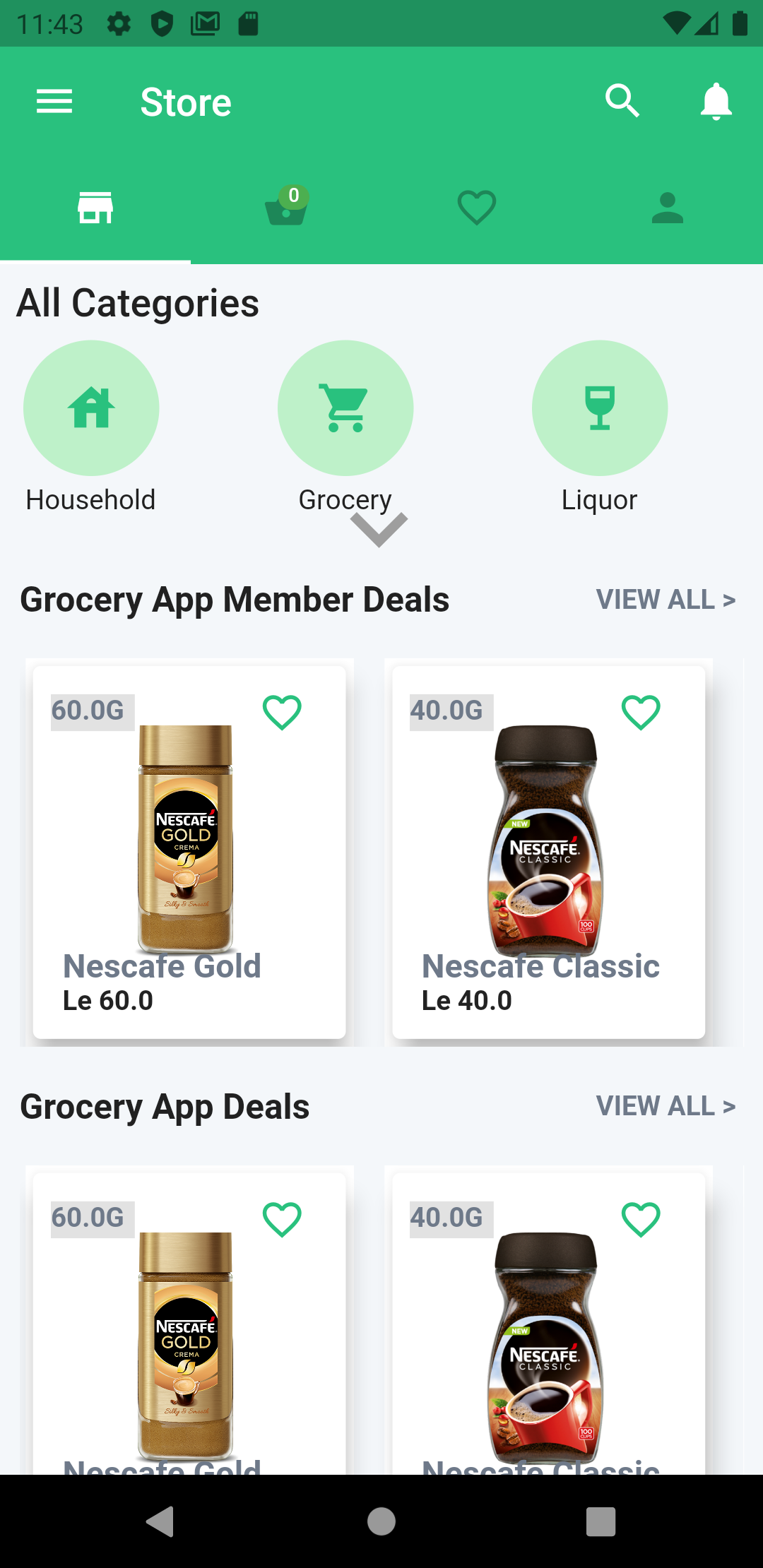
Task: Open the Liquor category
Action: 599,408
